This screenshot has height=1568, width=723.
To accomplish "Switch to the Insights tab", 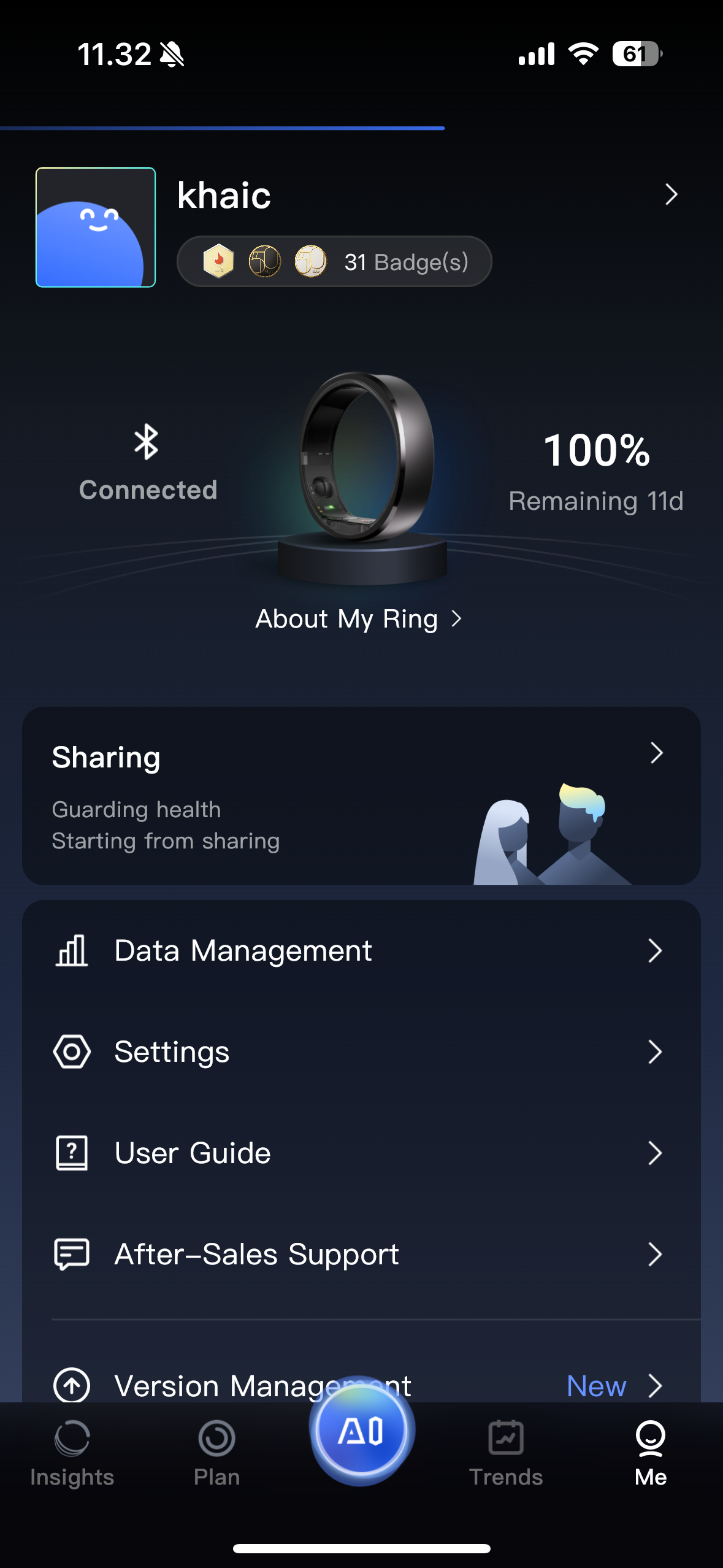I will coord(72,1453).
